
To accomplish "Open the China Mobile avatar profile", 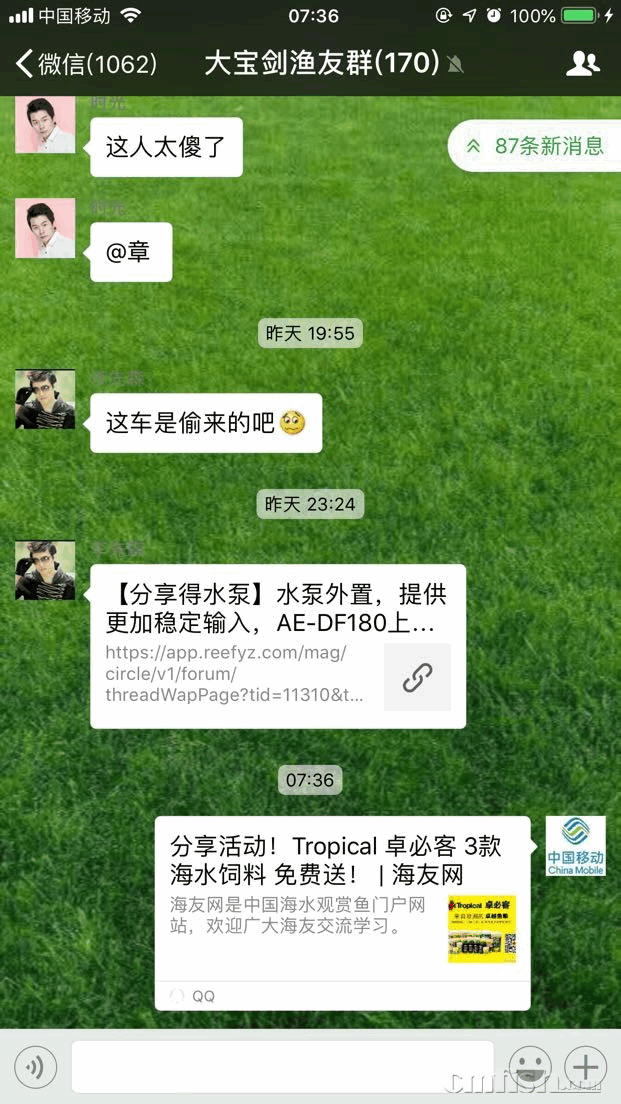I will tap(575, 846).
